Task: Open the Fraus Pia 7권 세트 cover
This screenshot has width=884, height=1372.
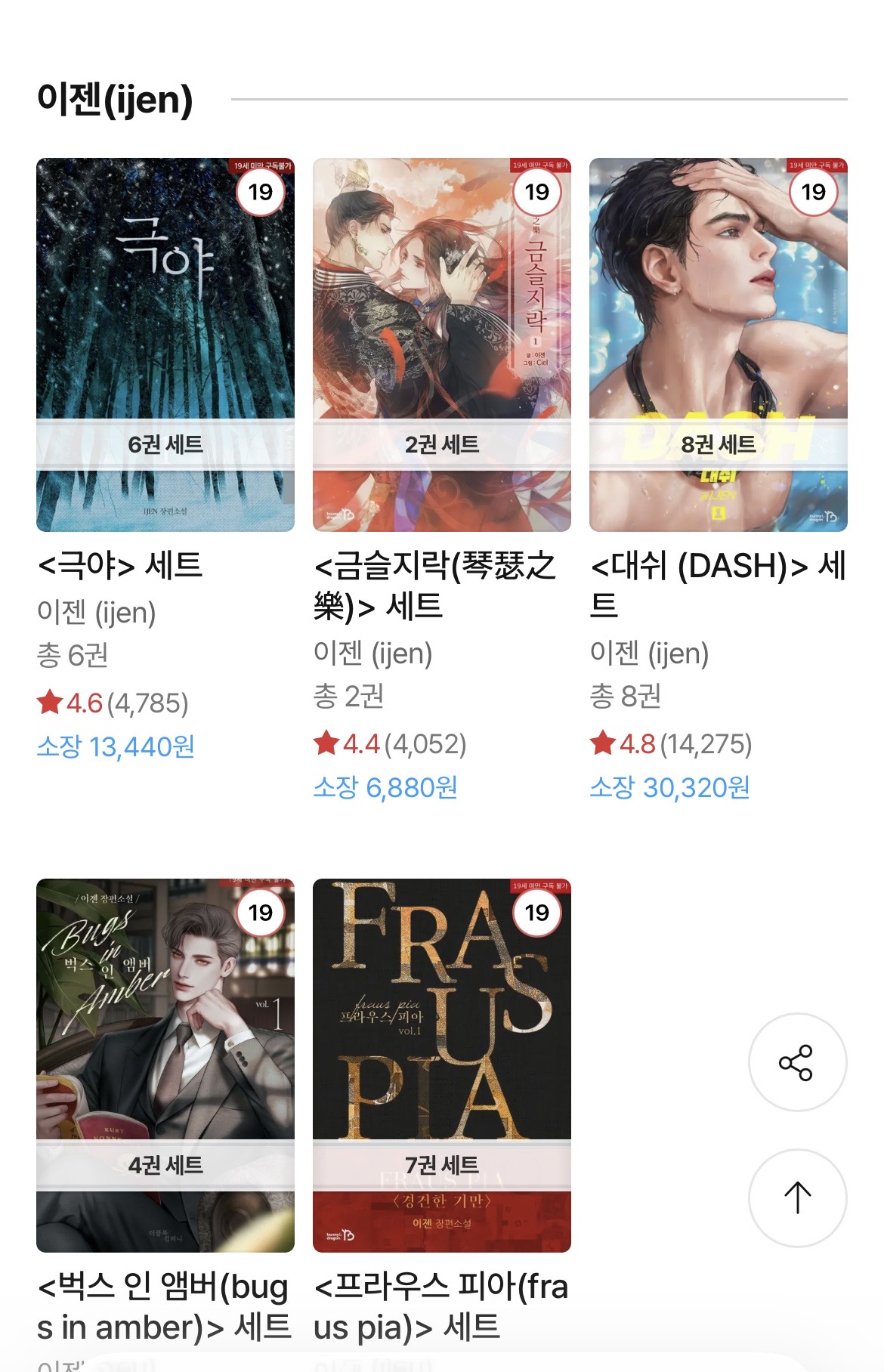Action: tap(441, 1065)
